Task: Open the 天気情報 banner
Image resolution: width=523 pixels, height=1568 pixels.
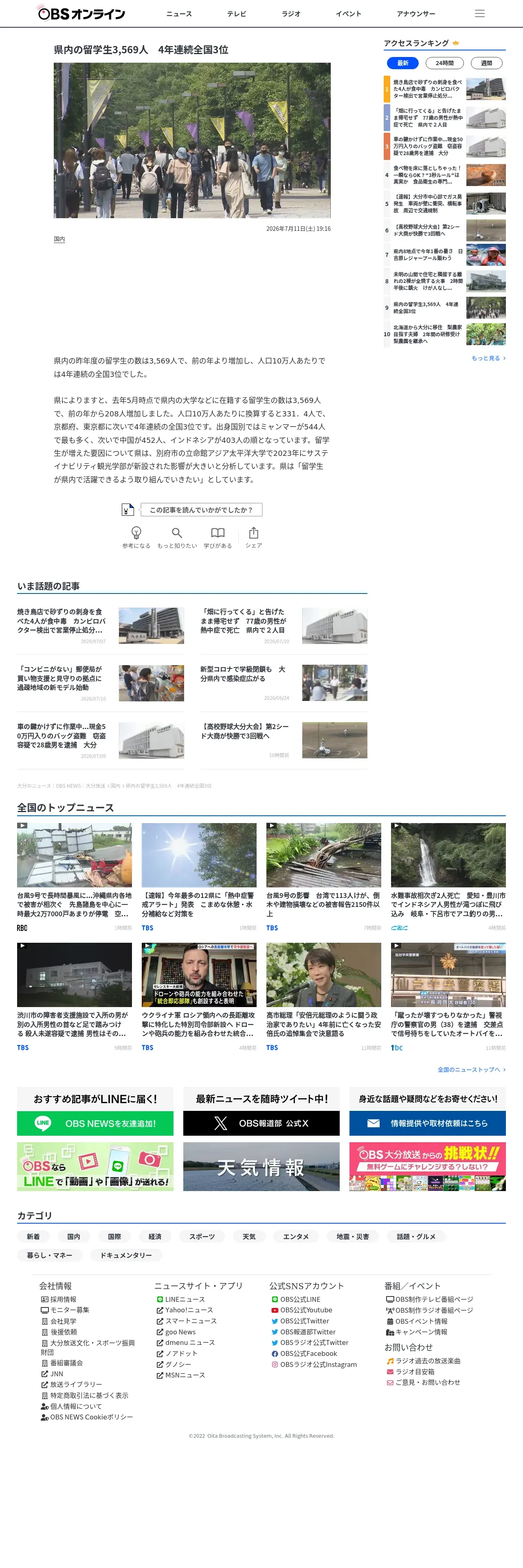Action: click(261, 1166)
